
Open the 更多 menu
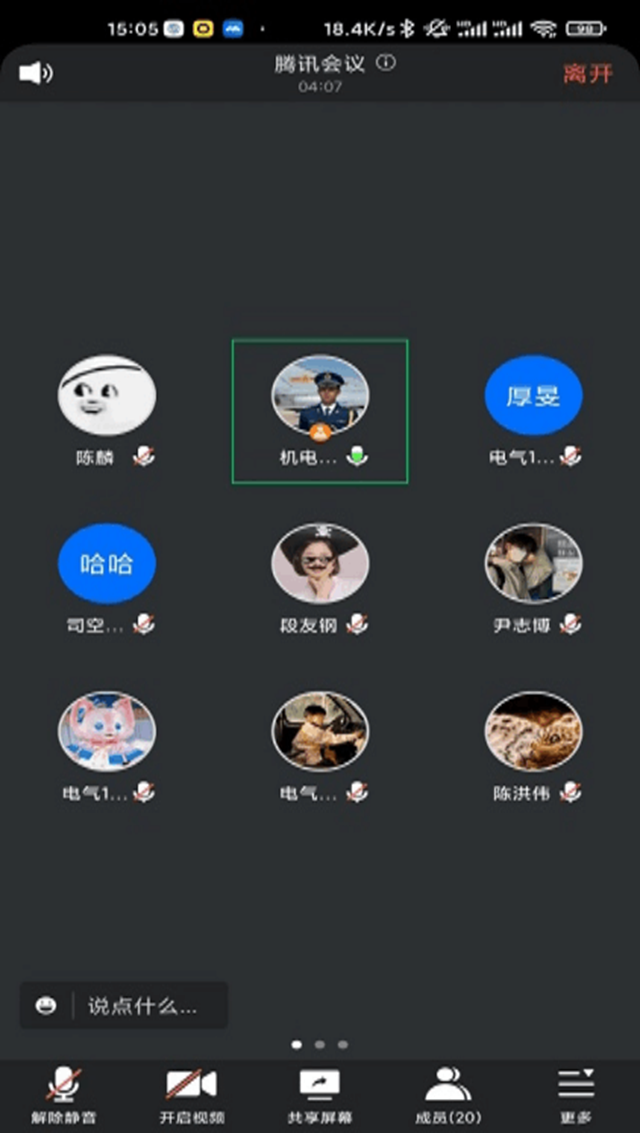(x=576, y=1096)
